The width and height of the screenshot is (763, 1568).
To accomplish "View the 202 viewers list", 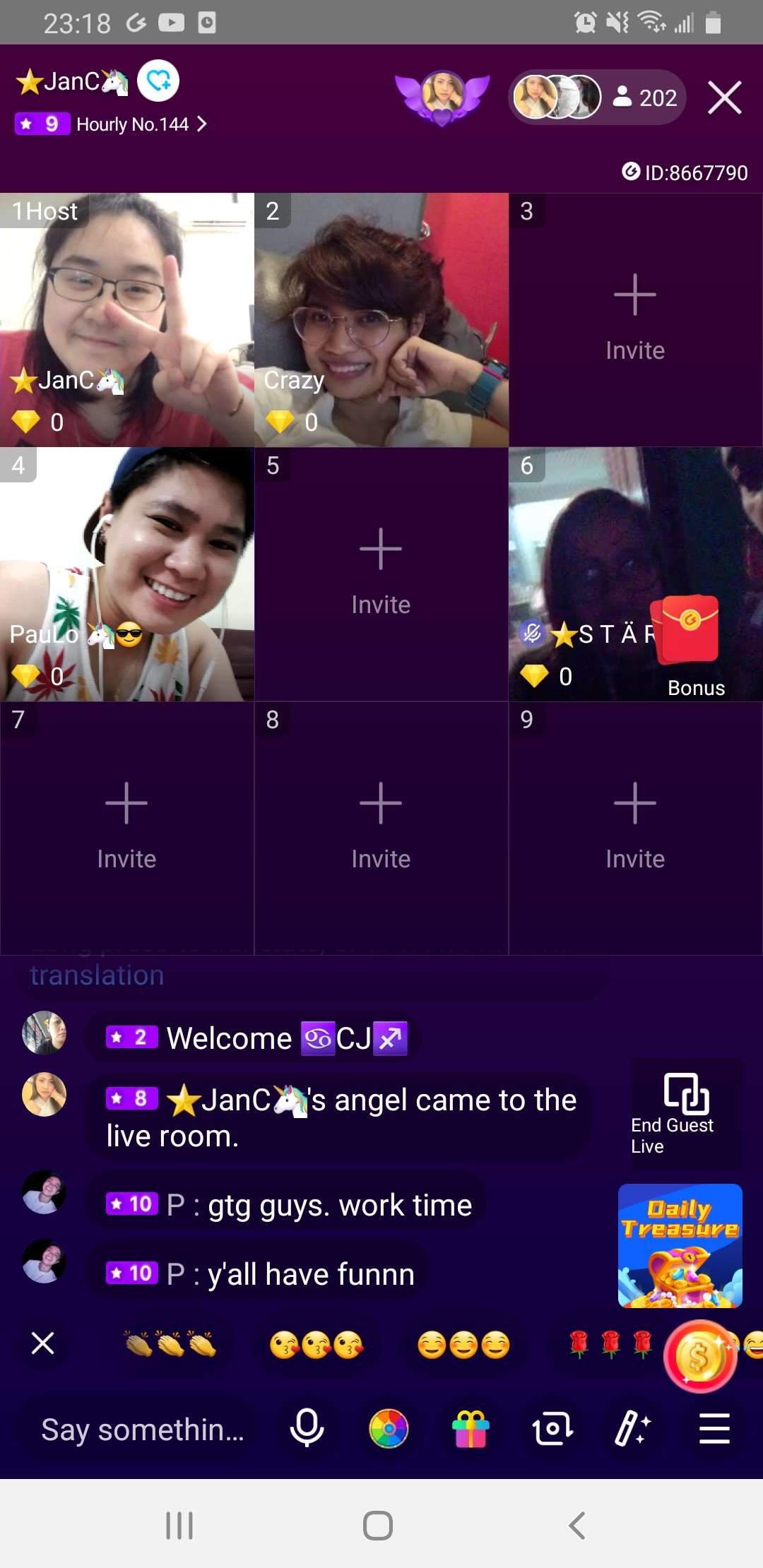I will (644, 97).
